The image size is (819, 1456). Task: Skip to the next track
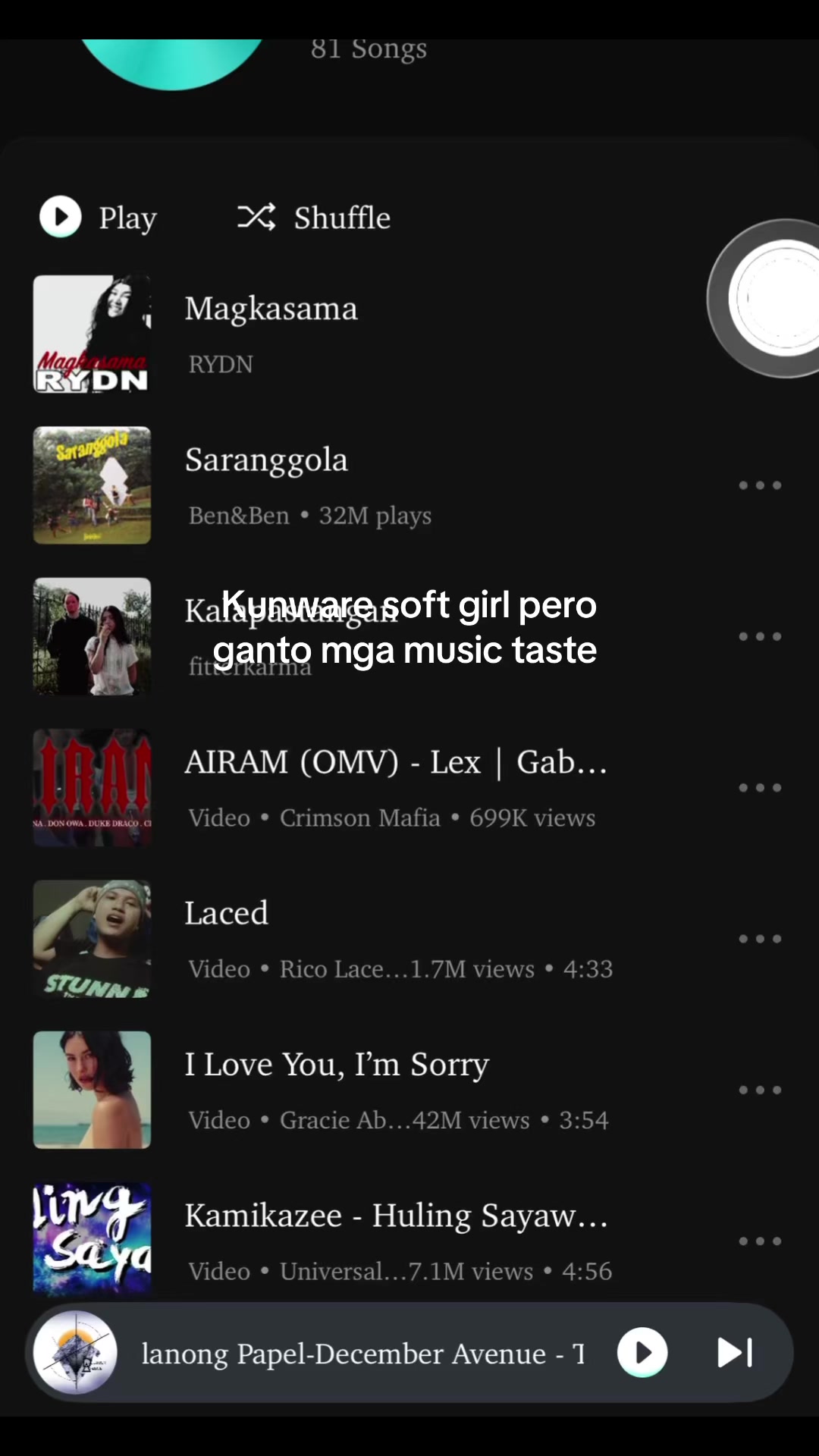pyautogui.click(x=735, y=1352)
